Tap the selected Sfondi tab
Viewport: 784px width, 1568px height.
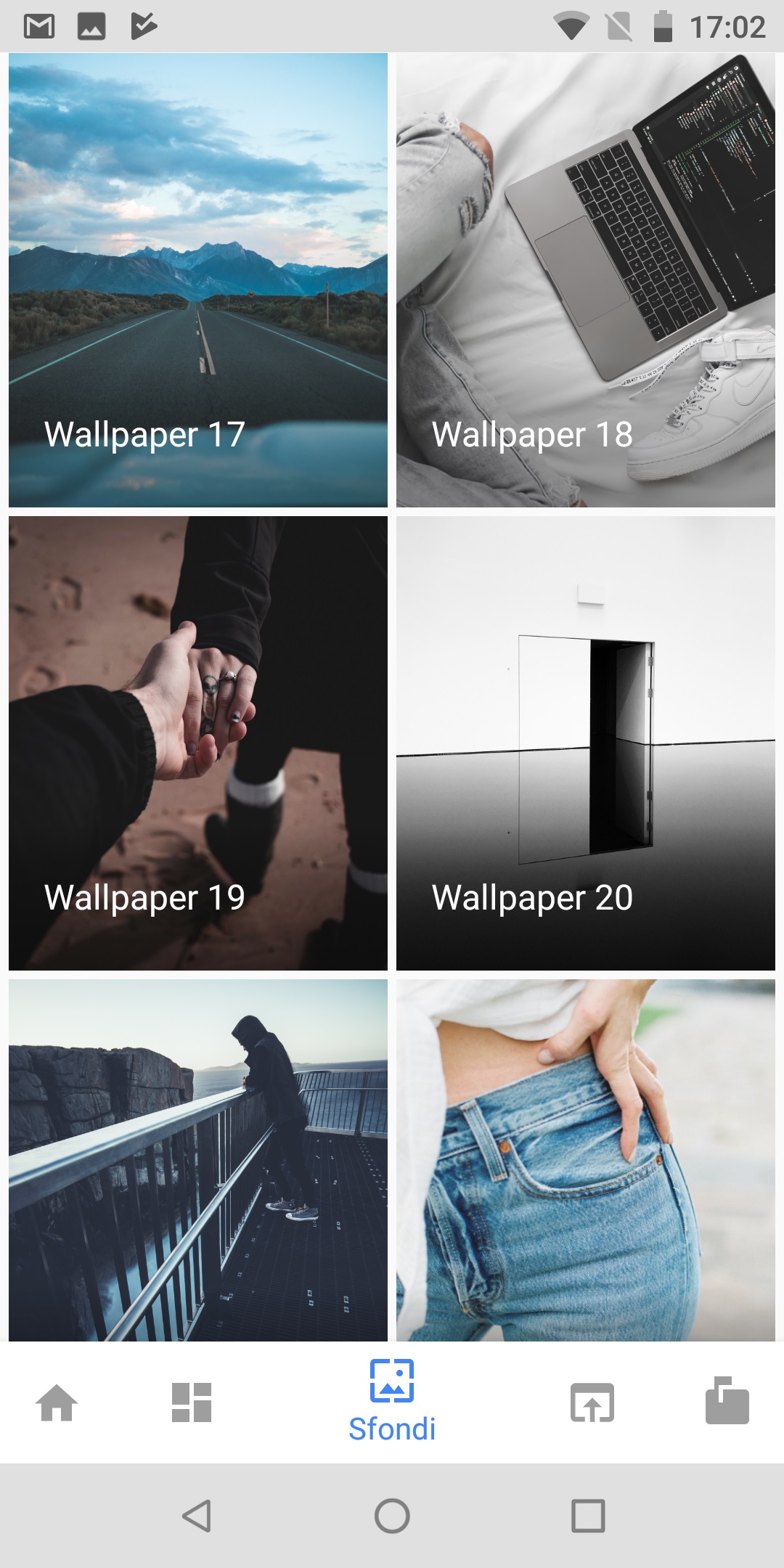click(392, 1401)
